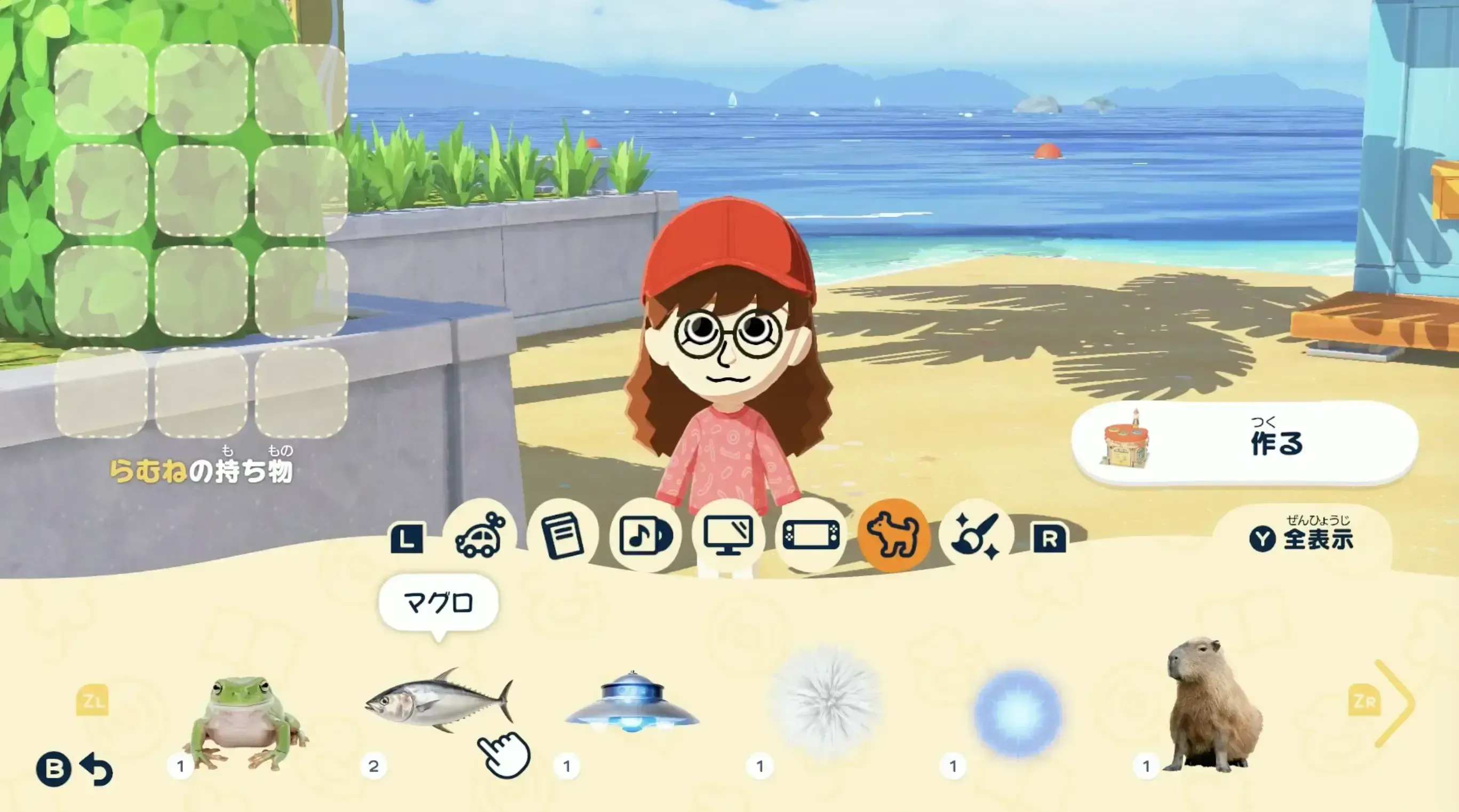Switch to the notebook category tab
The width and height of the screenshot is (1459, 812).
(562, 536)
